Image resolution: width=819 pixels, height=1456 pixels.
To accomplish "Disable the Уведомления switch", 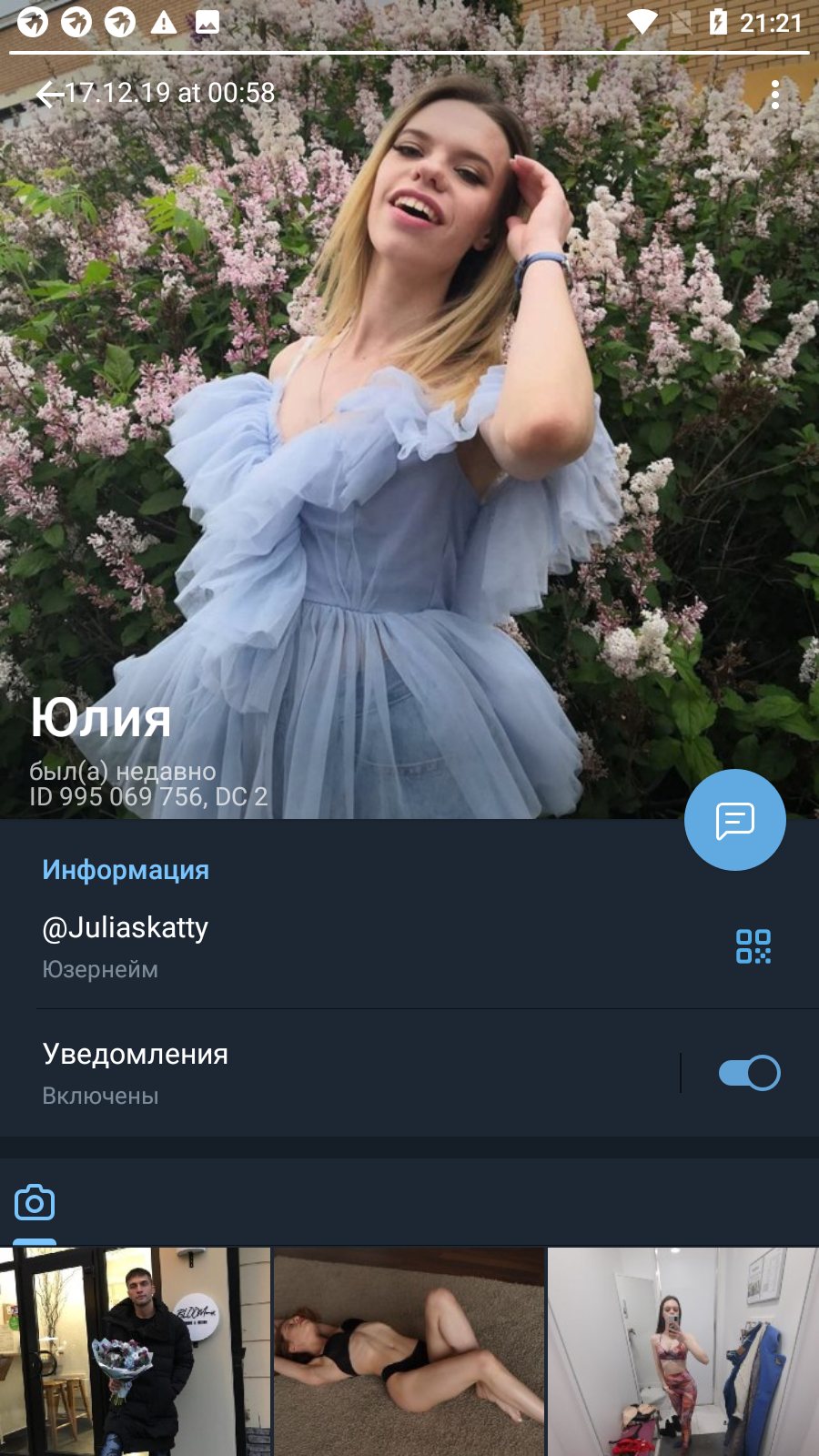I will [x=749, y=1073].
